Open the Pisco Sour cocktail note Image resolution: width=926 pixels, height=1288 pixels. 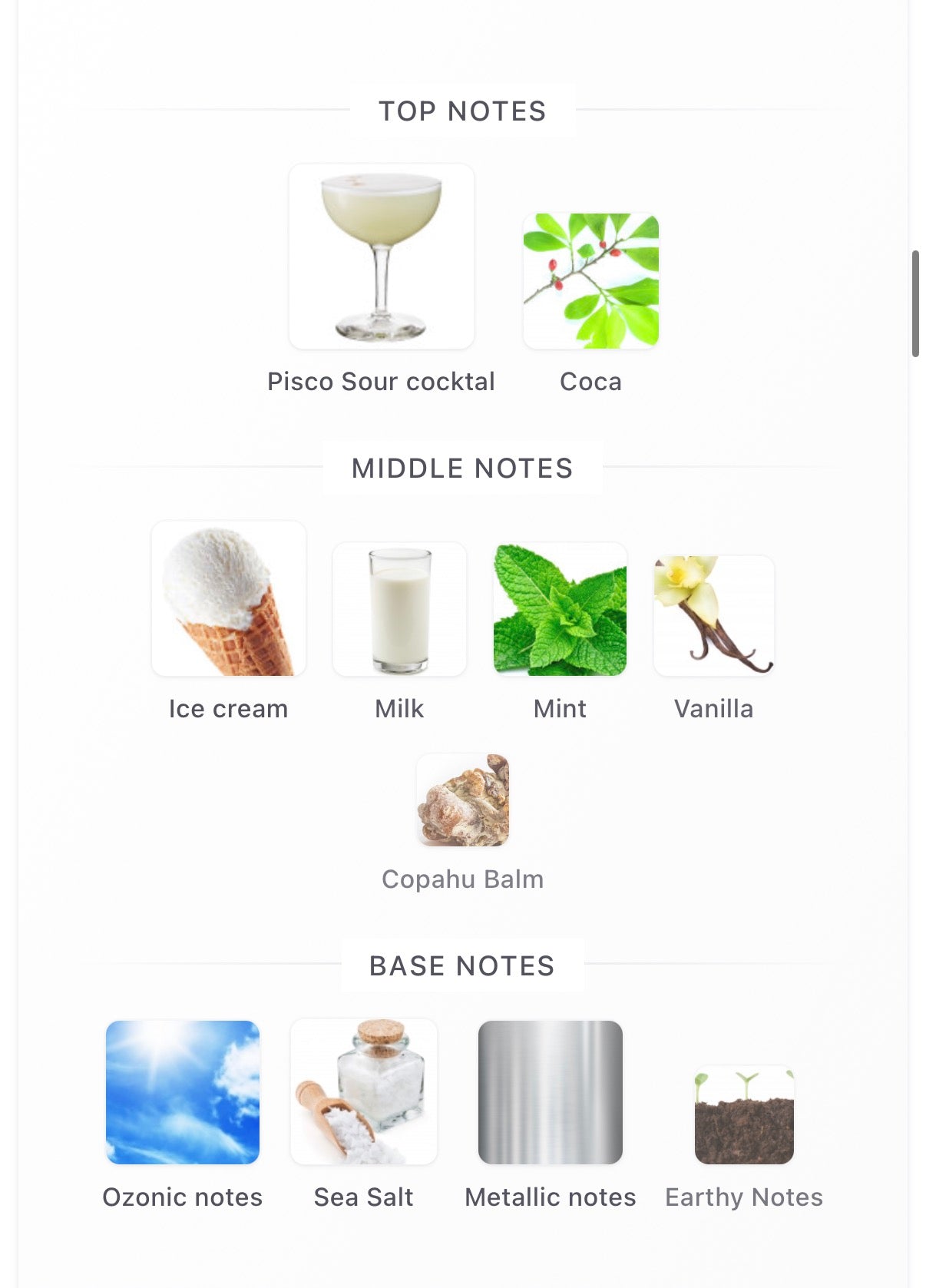click(x=381, y=257)
